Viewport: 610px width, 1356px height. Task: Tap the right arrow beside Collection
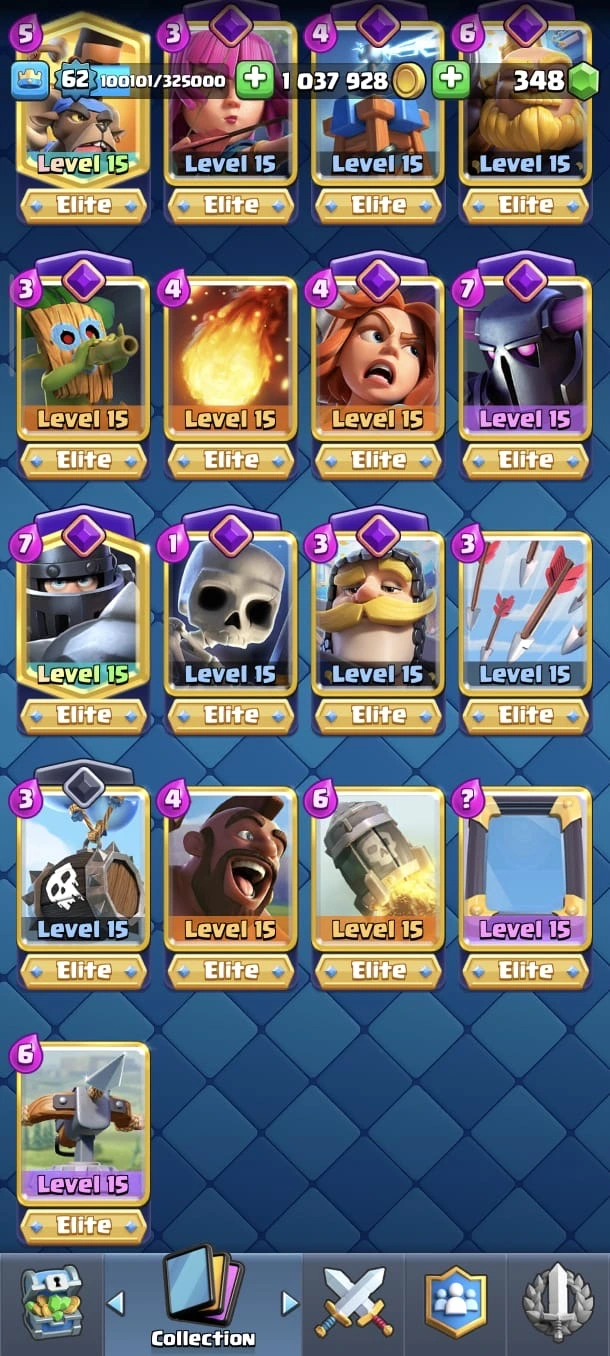(290, 1303)
